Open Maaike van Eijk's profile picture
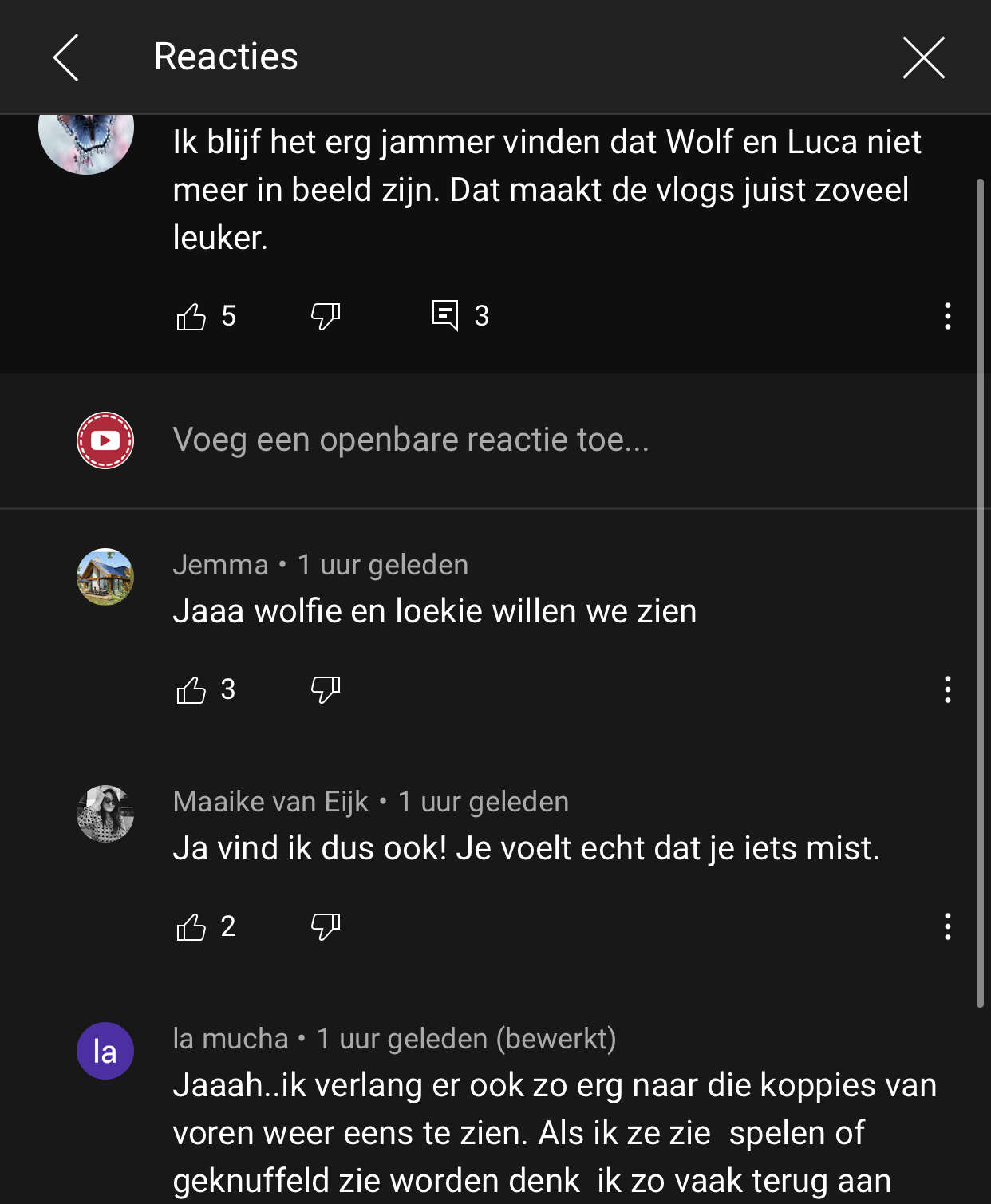 point(105,814)
